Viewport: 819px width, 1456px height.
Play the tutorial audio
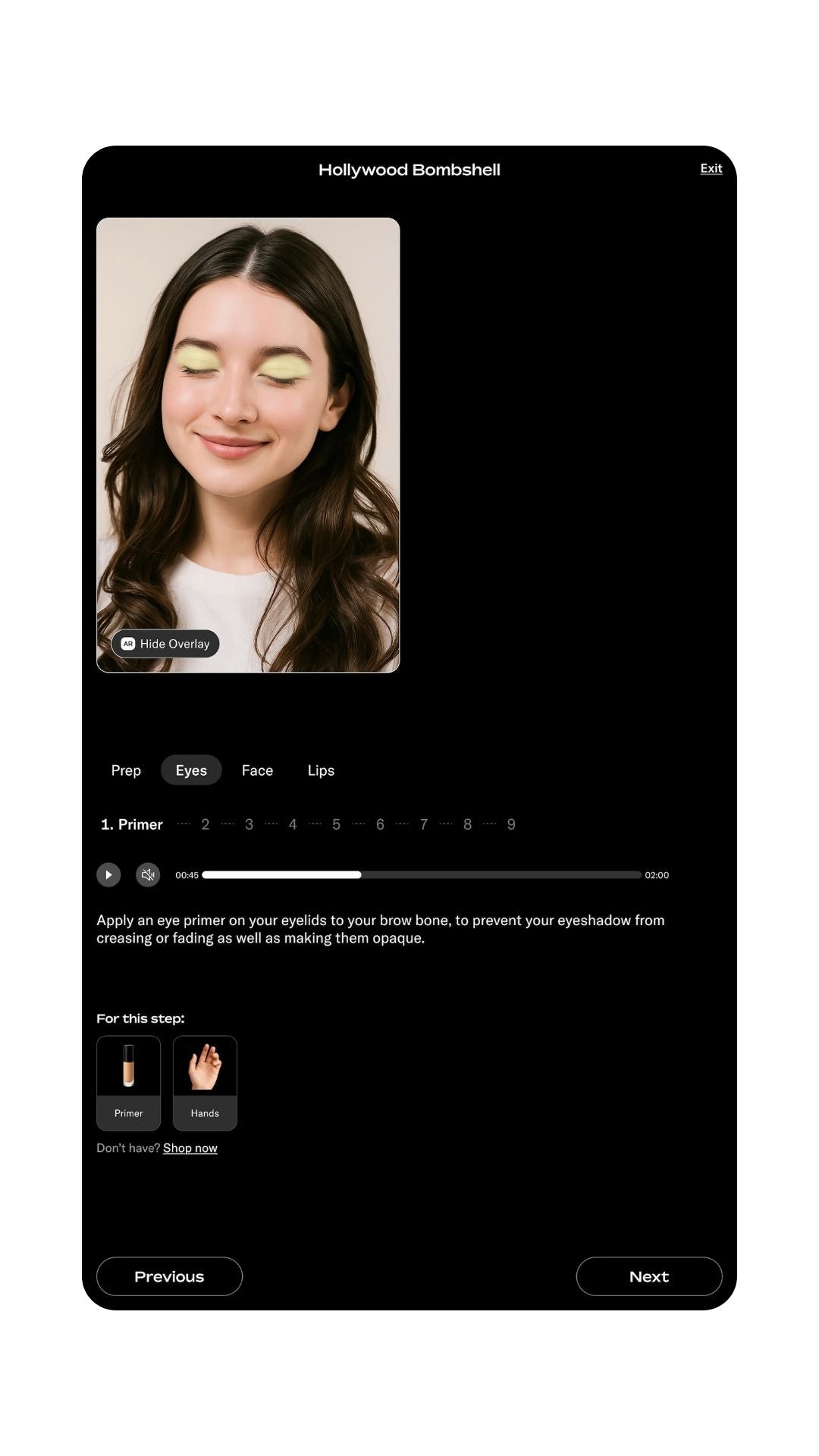pos(108,874)
